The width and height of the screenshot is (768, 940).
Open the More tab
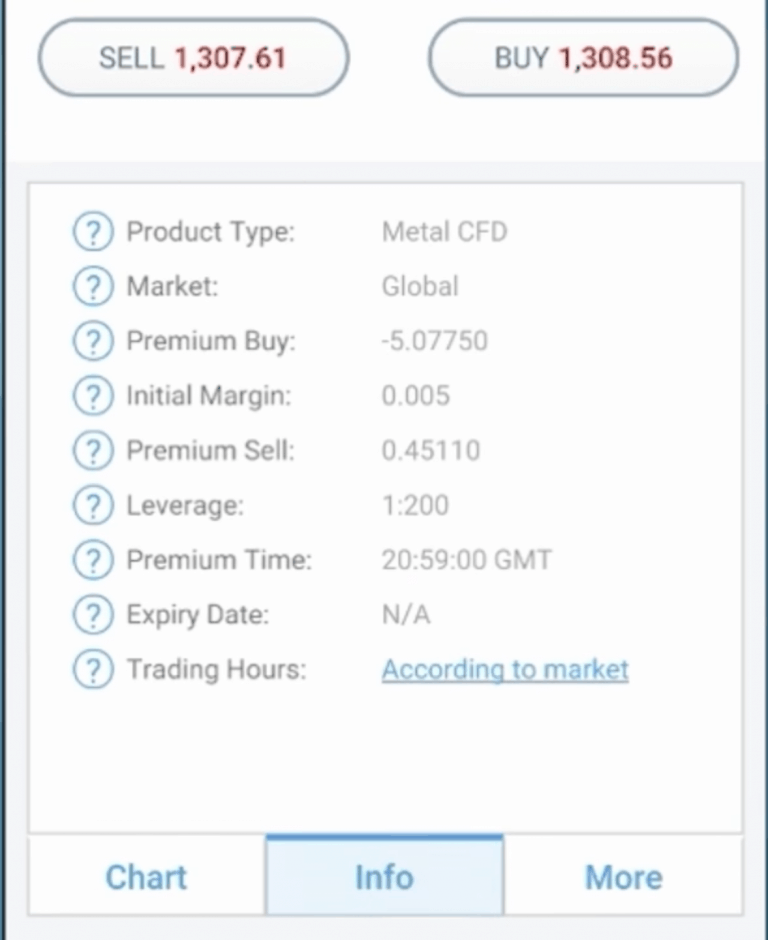click(622, 876)
